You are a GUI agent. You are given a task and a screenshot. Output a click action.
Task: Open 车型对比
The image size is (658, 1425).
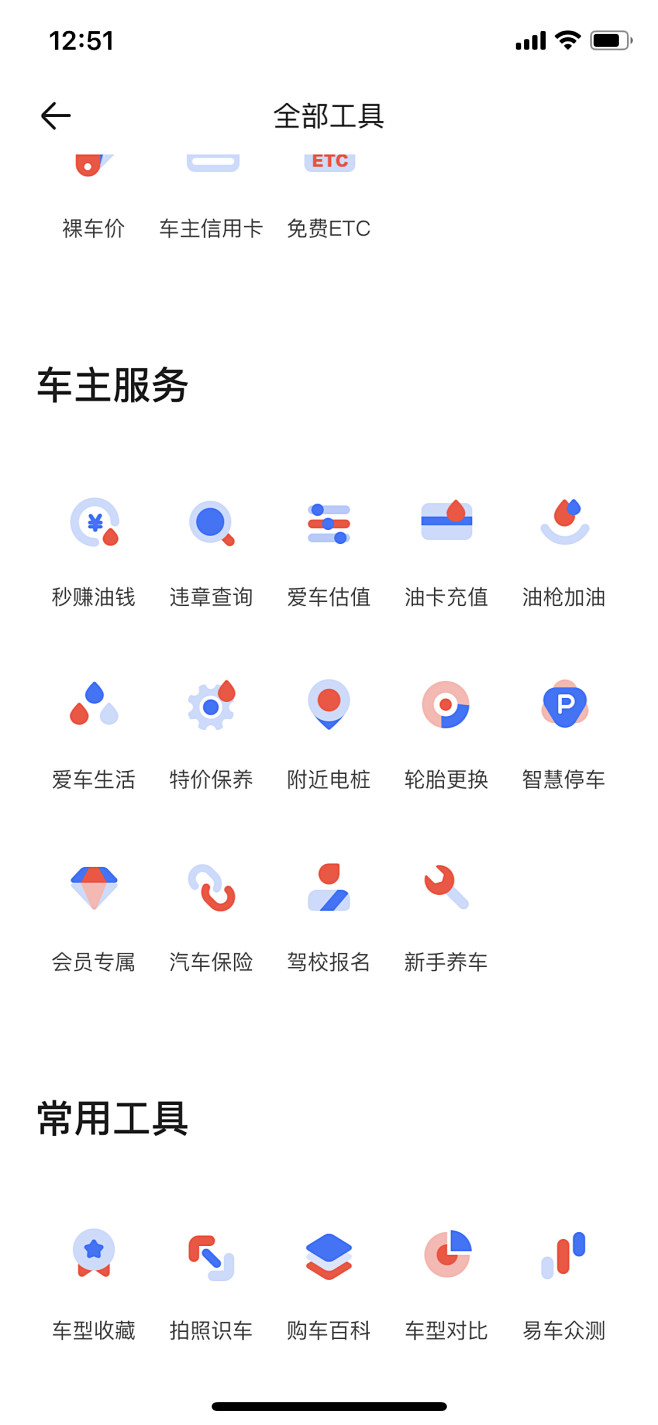click(x=446, y=1285)
